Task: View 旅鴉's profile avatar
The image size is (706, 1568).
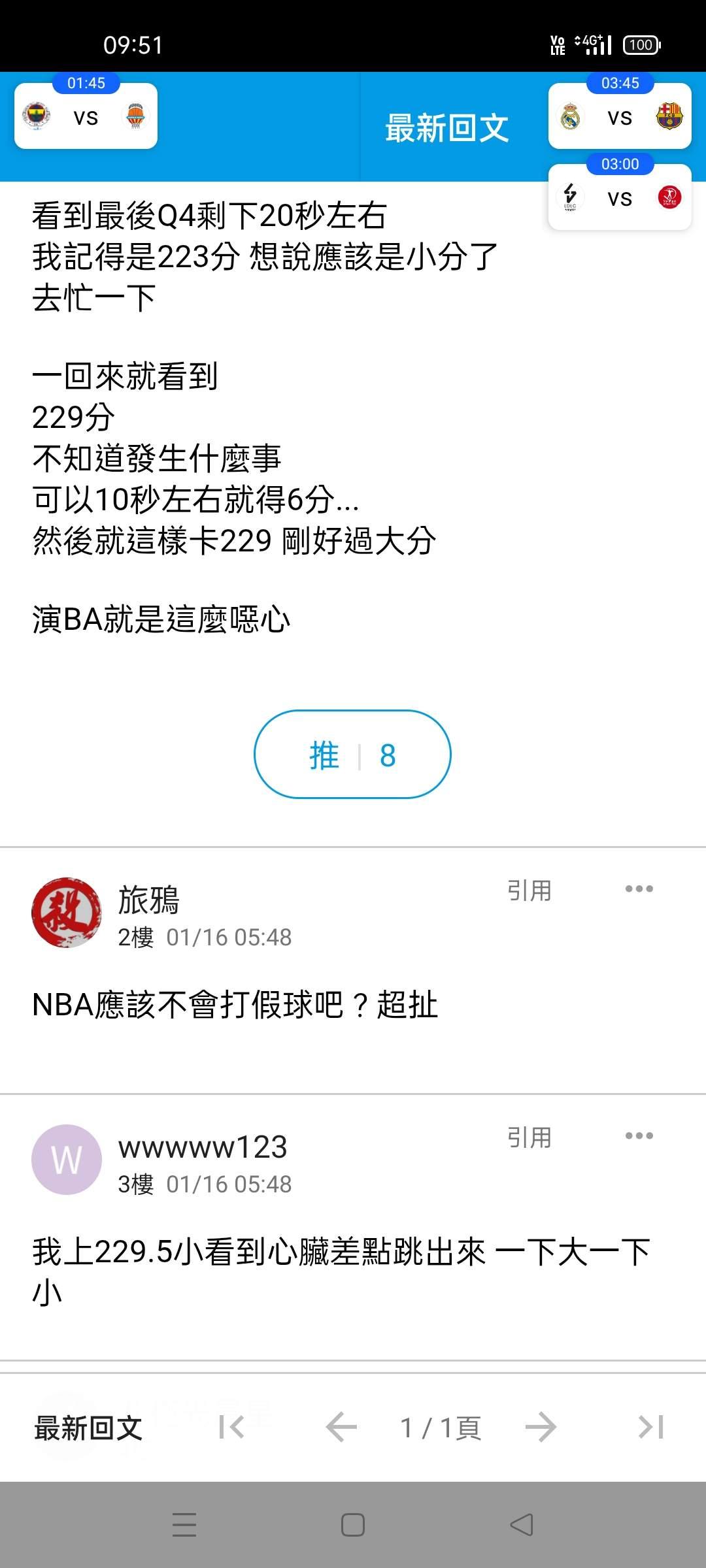Action: [x=67, y=913]
